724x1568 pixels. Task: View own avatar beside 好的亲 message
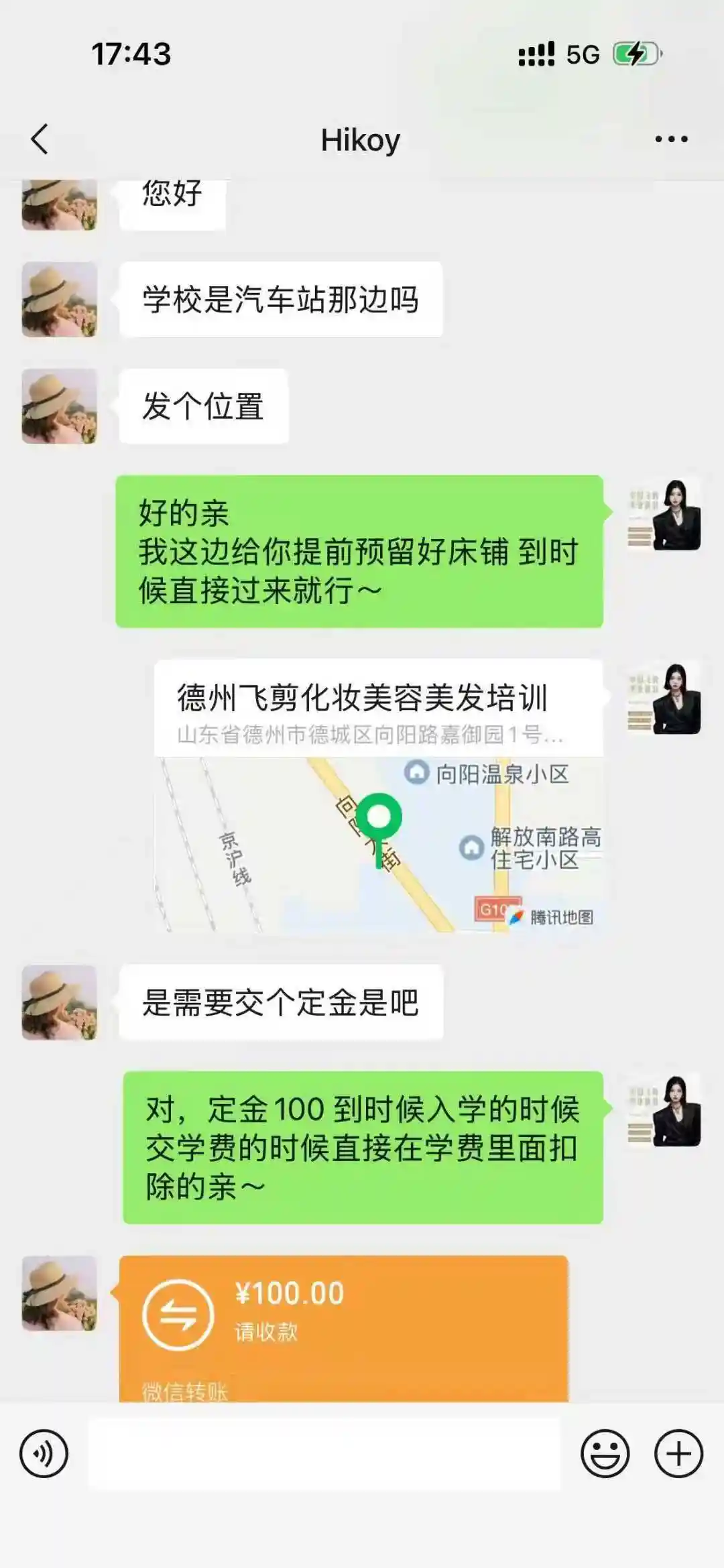[x=664, y=515]
